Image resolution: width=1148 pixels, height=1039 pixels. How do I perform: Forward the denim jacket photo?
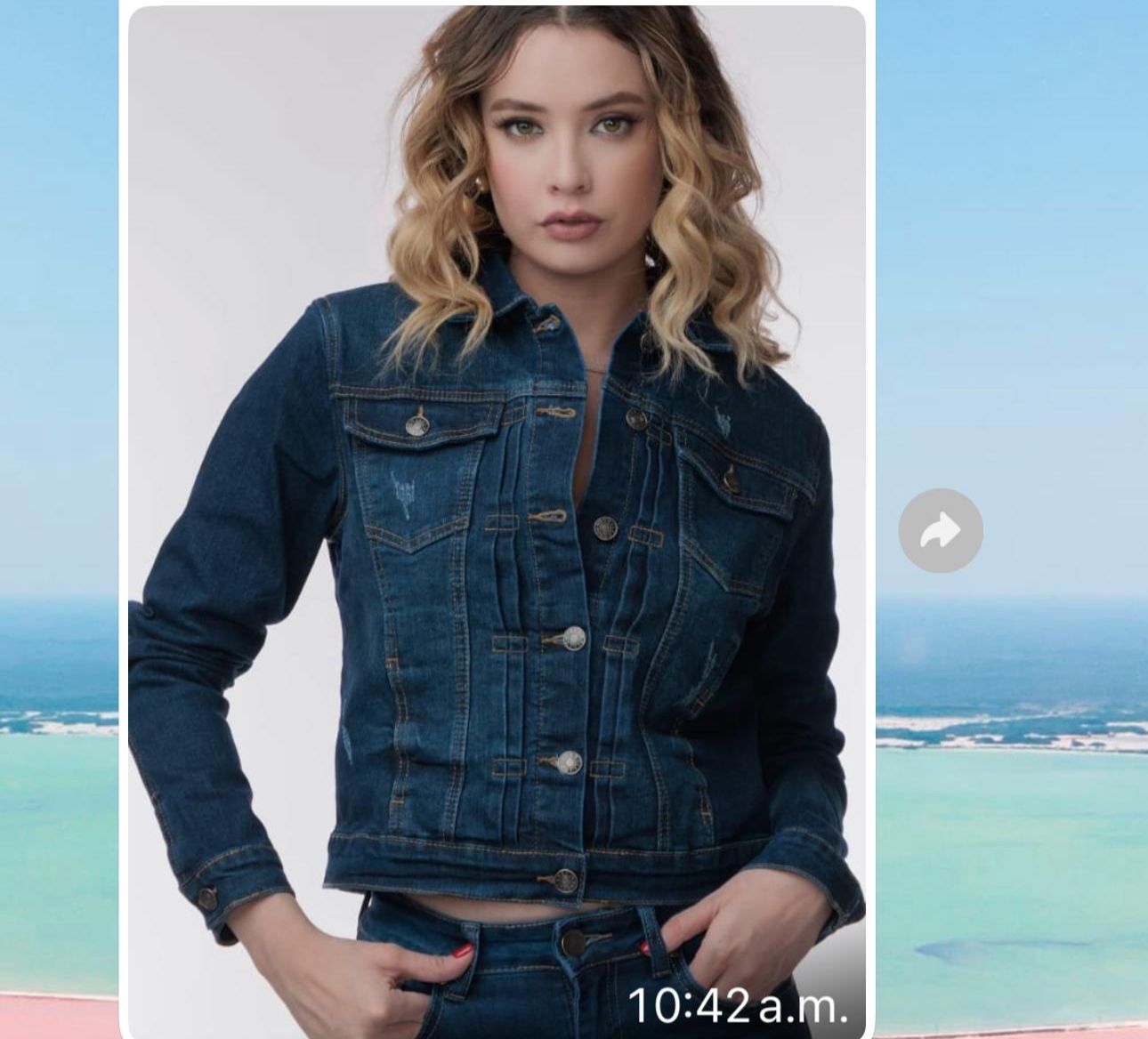[x=941, y=530]
